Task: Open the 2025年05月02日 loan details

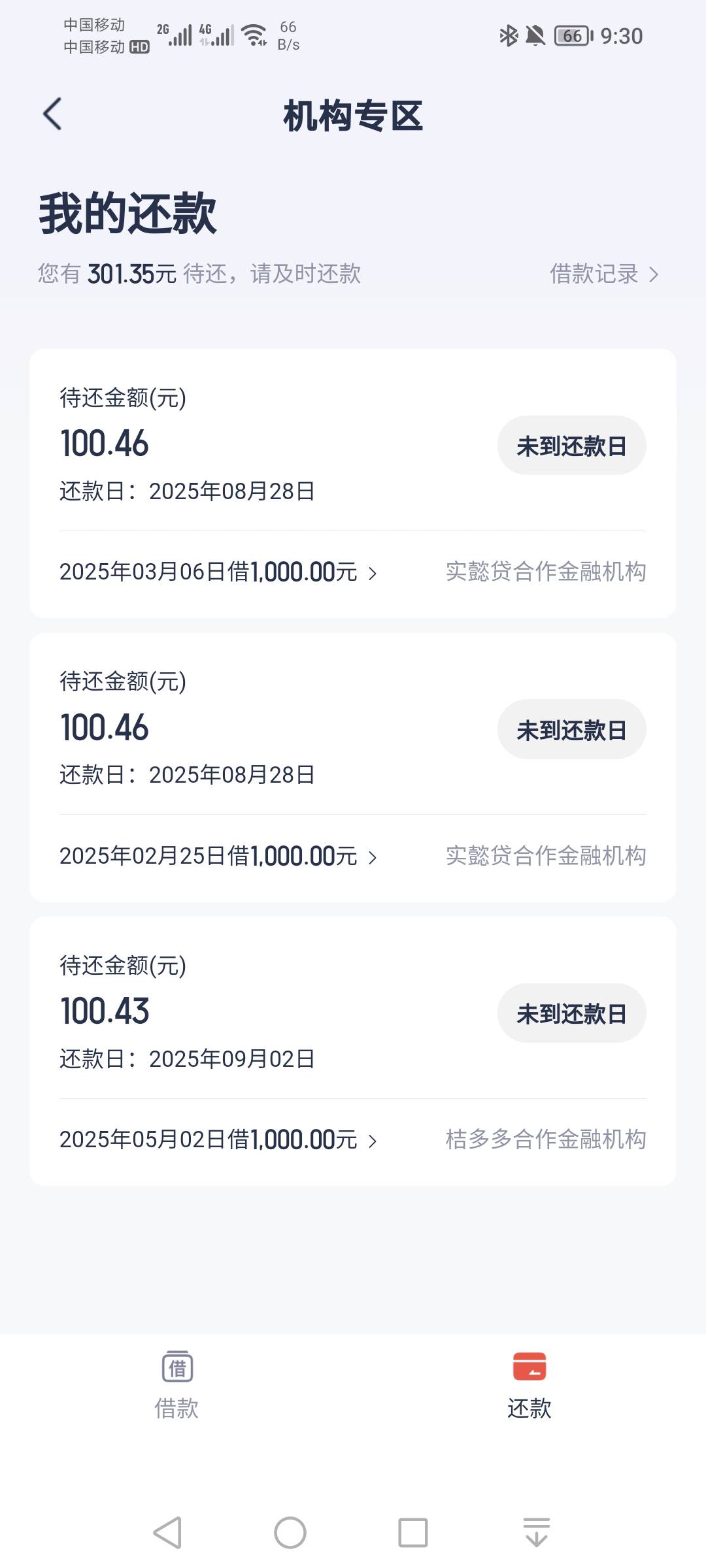Action: tap(218, 1140)
